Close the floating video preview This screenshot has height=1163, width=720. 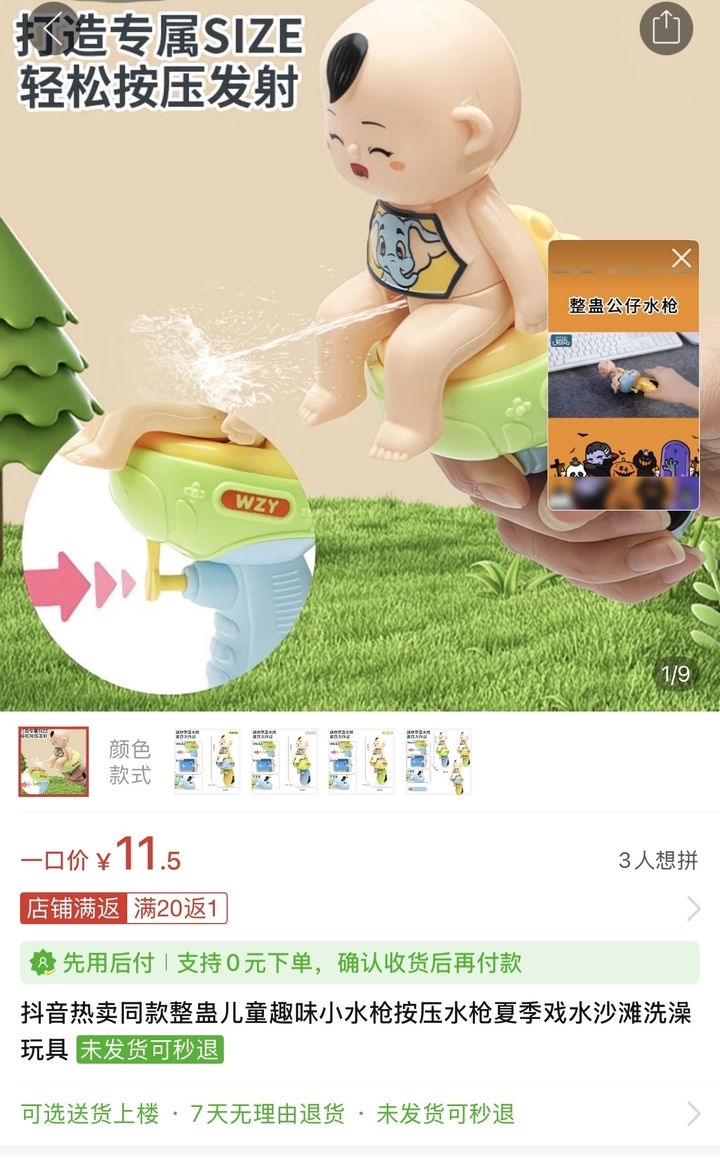tap(681, 259)
